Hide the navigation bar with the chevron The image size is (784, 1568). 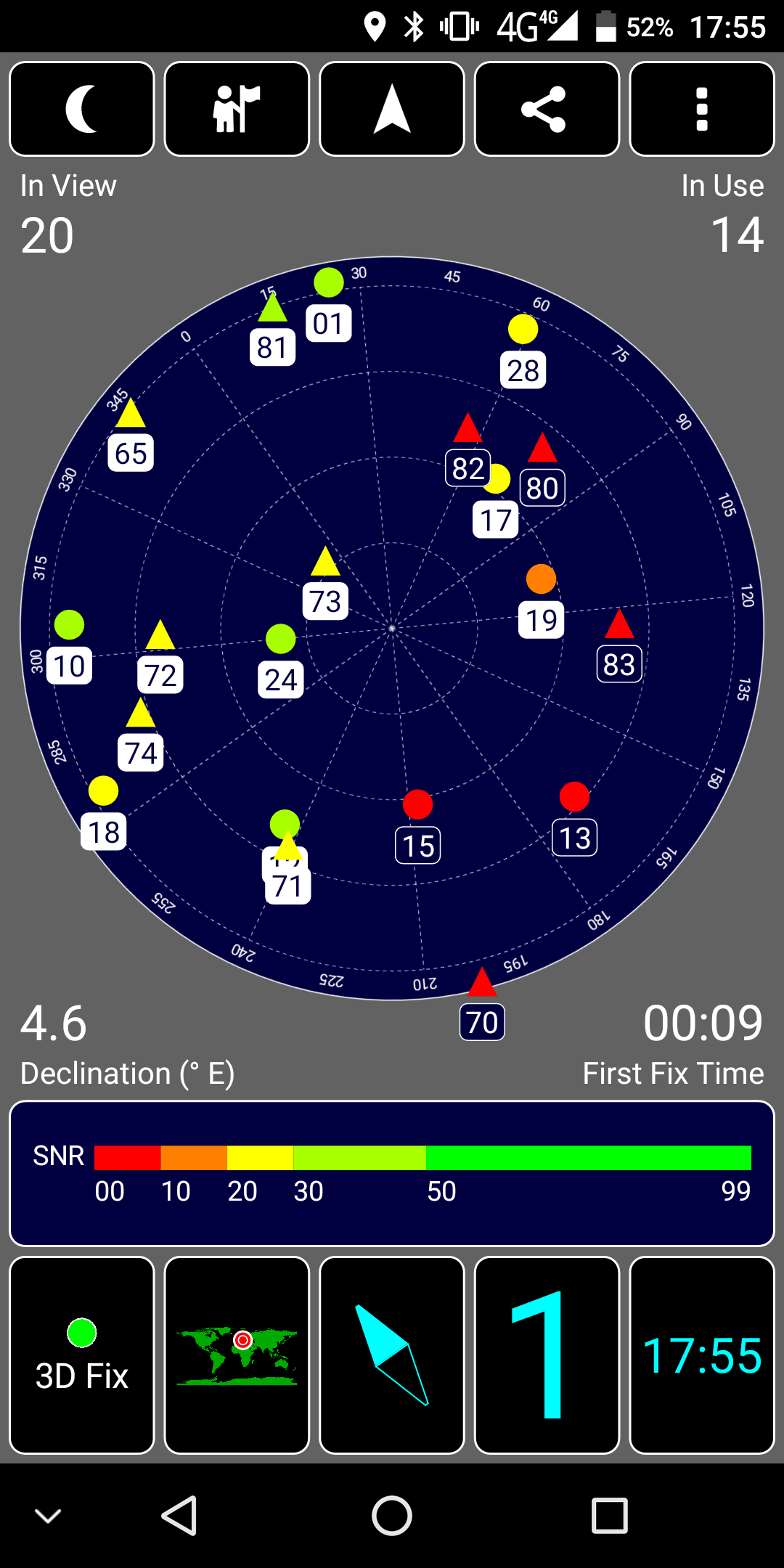tap(48, 1516)
